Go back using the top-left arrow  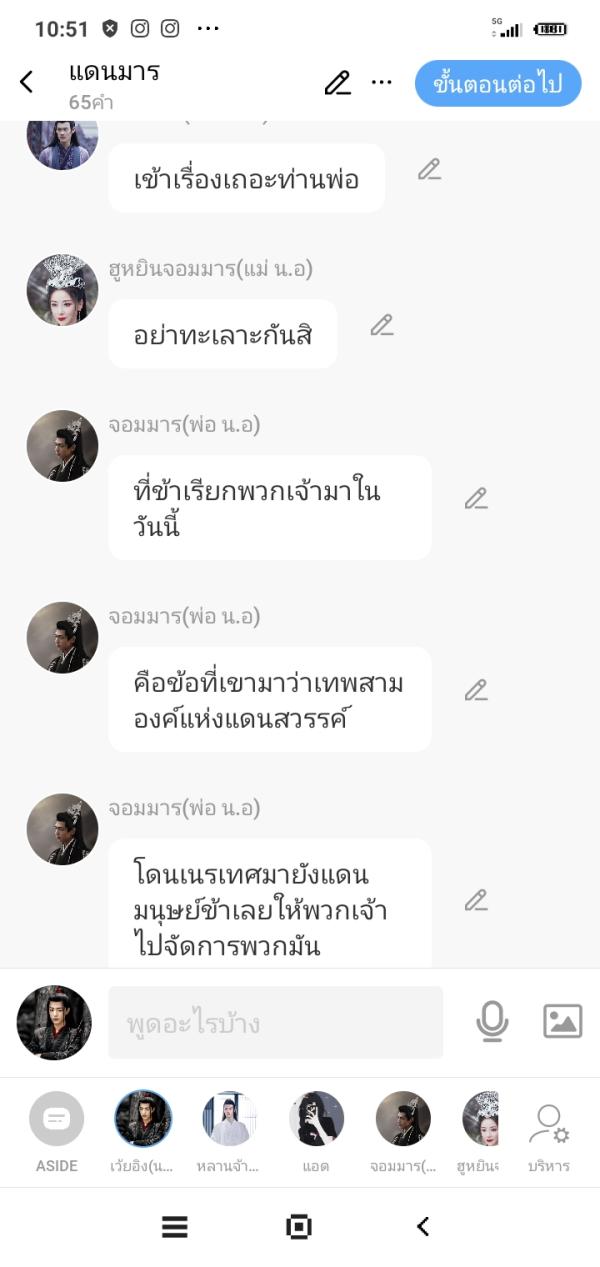point(27,82)
